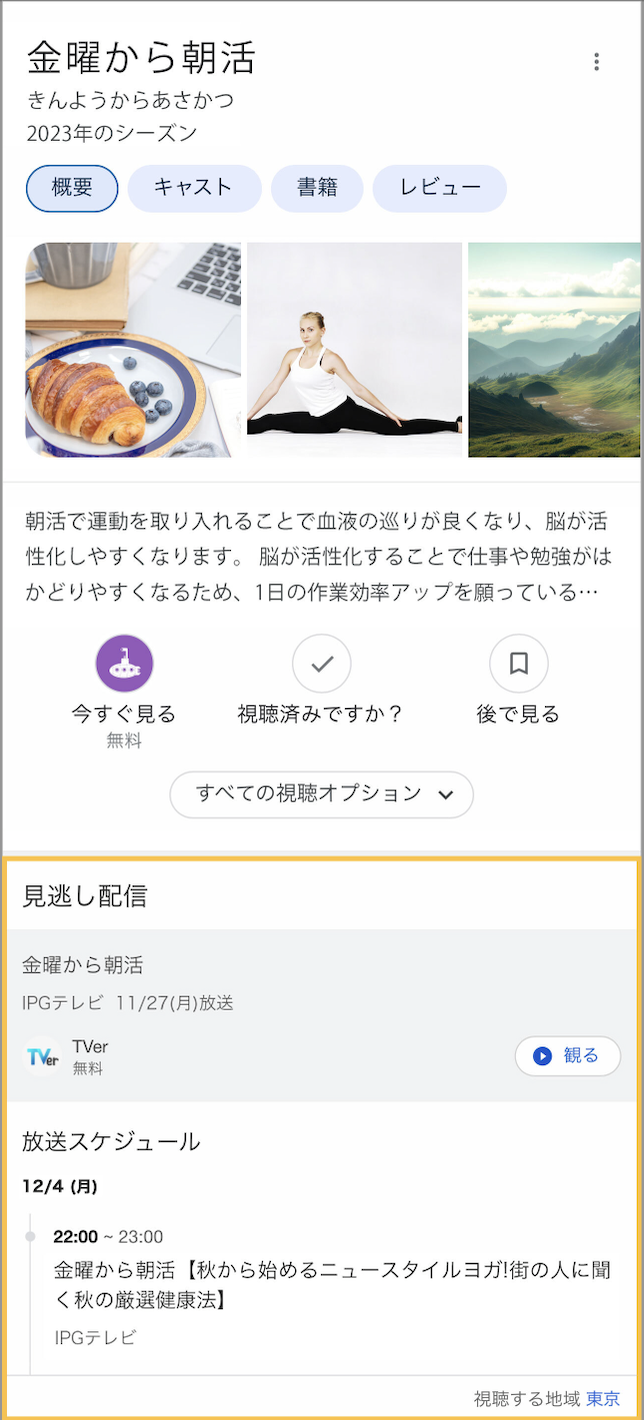The width and height of the screenshot is (644, 1420).
Task: Switch to the 書籍 chip
Action: click(x=317, y=188)
